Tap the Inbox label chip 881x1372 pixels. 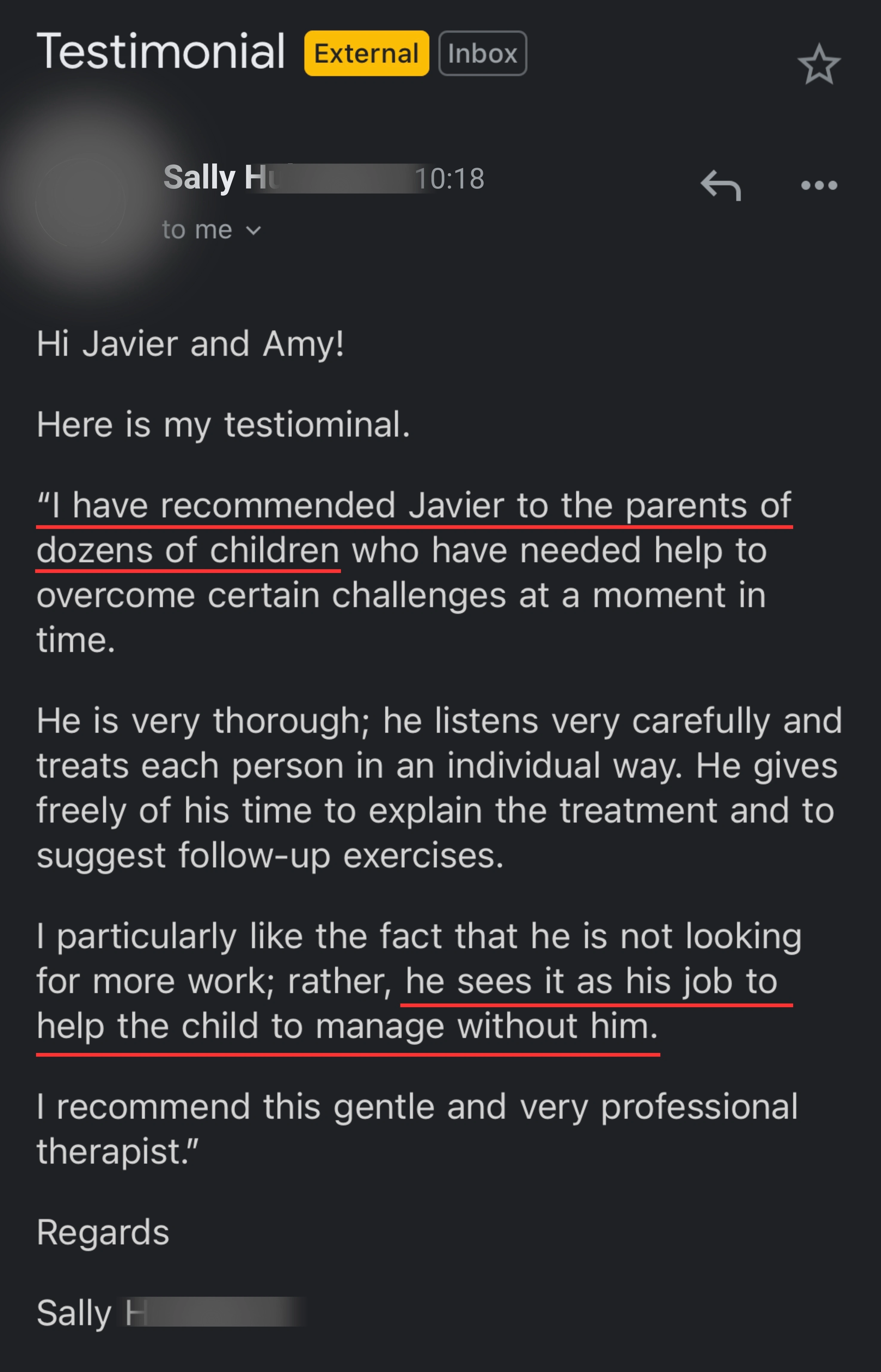point(482,53)
